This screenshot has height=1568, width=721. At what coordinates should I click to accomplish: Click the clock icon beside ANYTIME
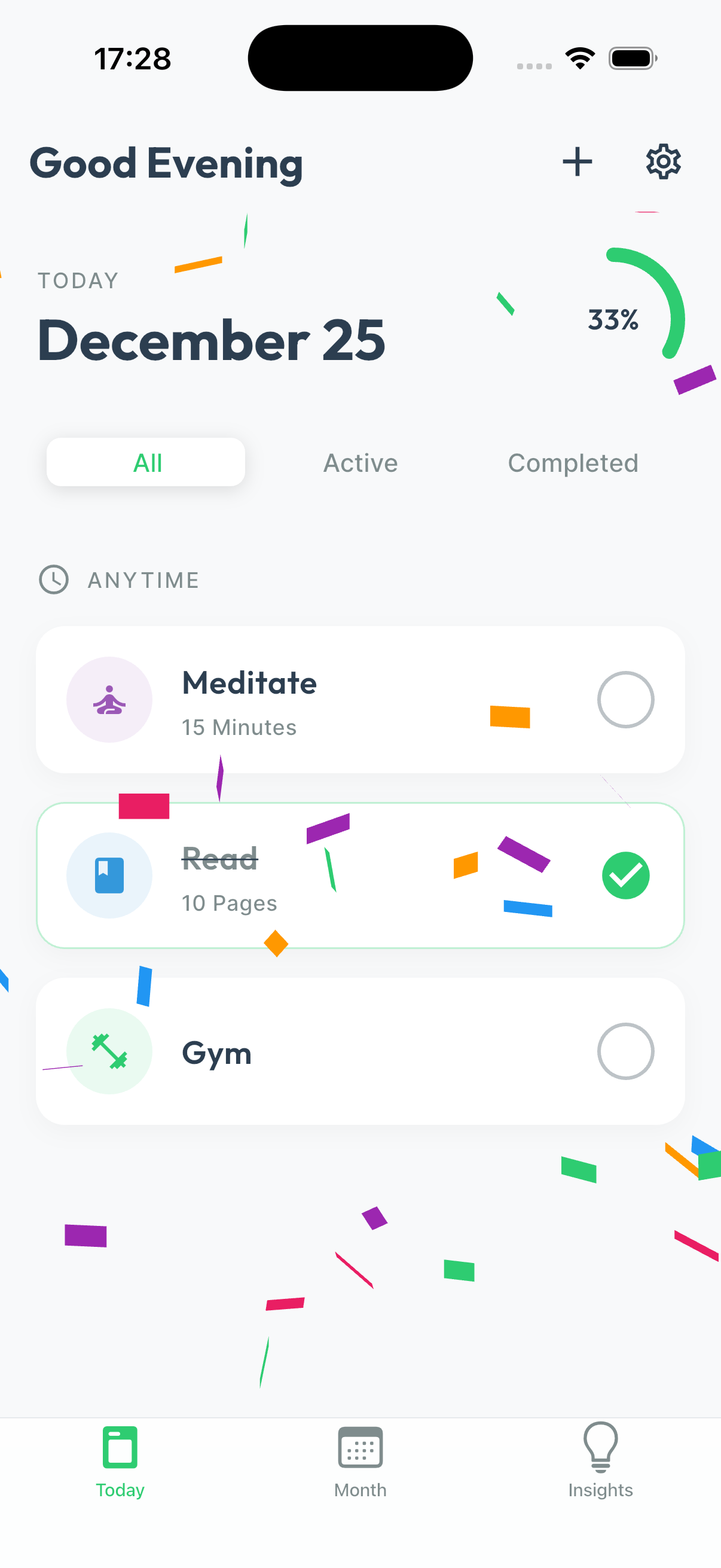54,580
